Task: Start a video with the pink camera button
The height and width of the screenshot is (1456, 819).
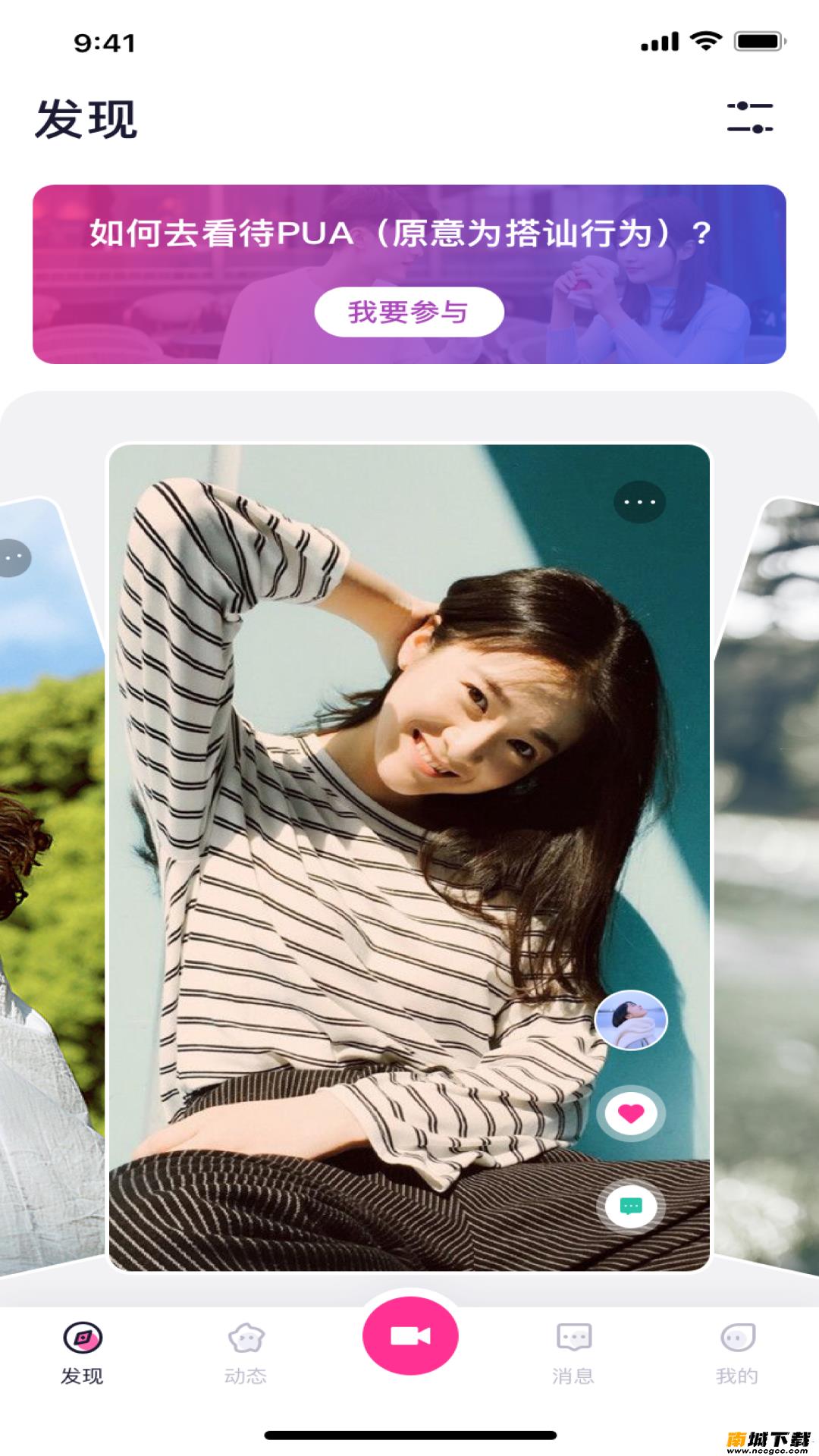Action: coord(410,1335)
